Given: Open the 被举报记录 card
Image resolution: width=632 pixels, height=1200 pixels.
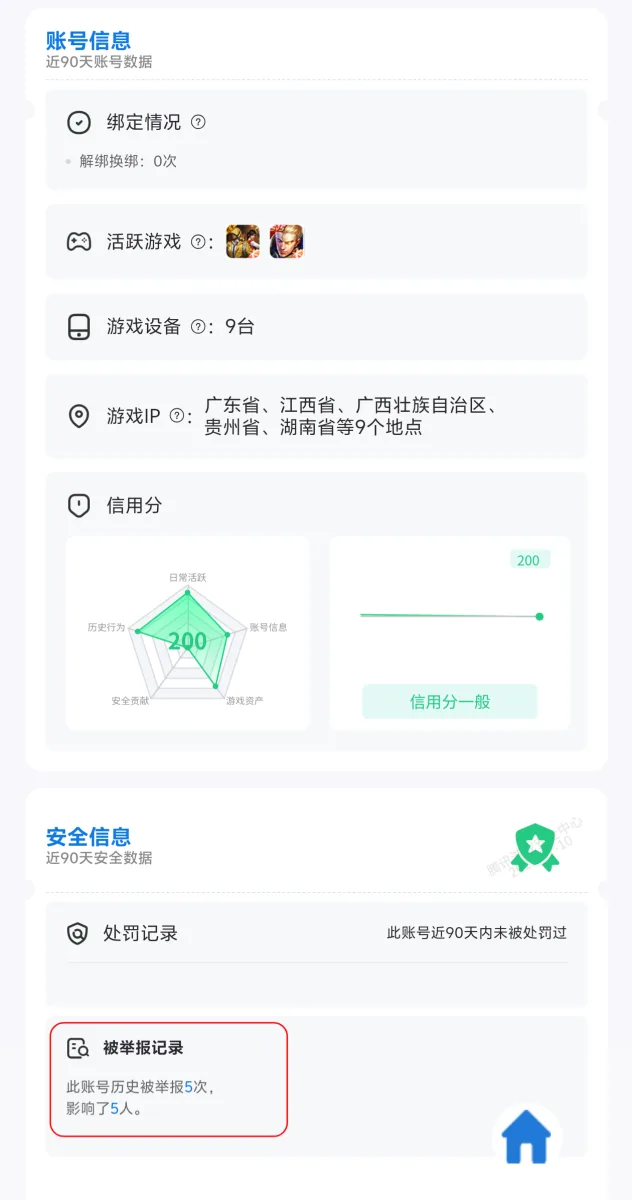Looking at the screenshot, I should pos(169,1079).
